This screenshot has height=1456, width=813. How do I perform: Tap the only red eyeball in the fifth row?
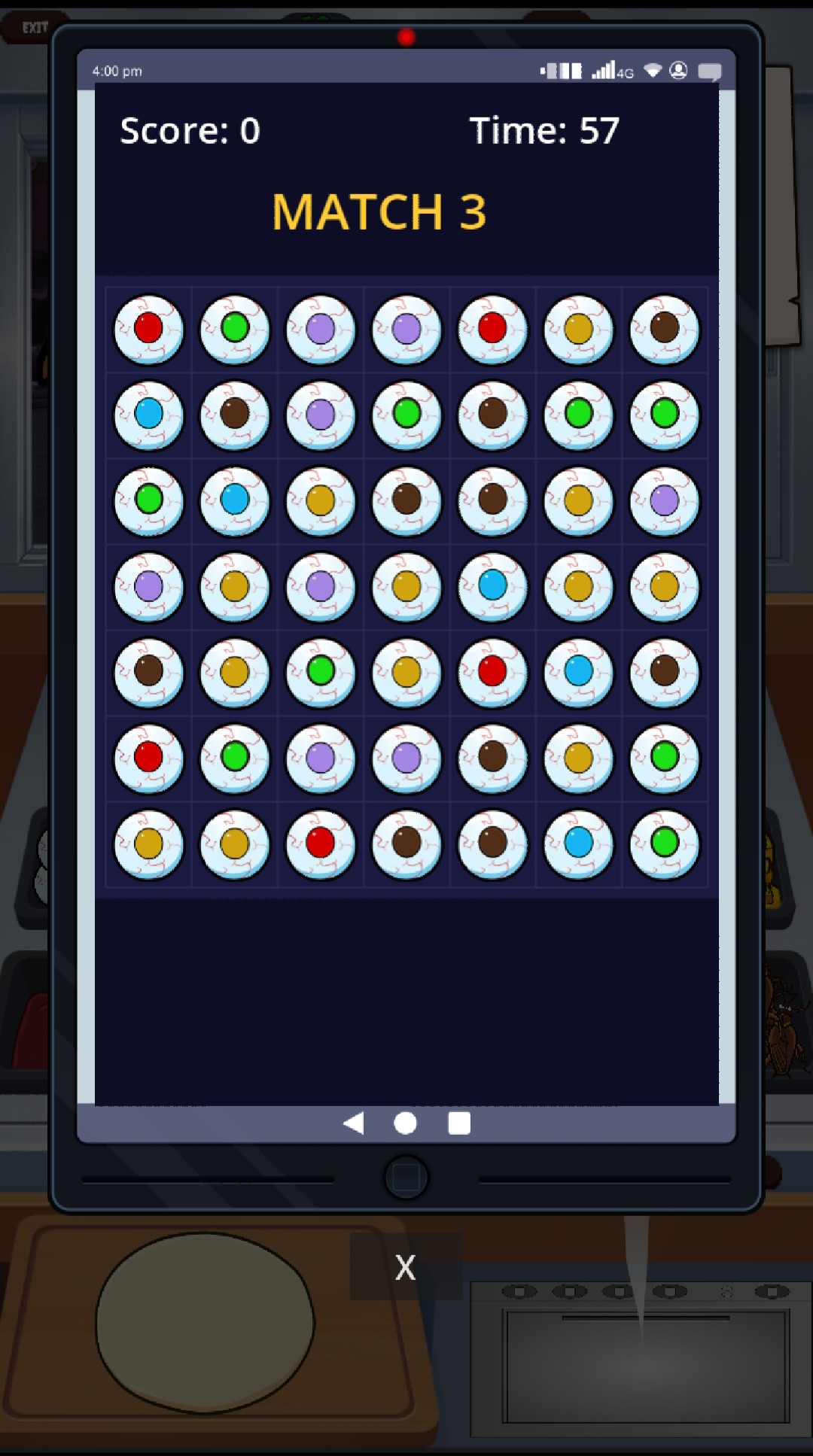[492, 673]
